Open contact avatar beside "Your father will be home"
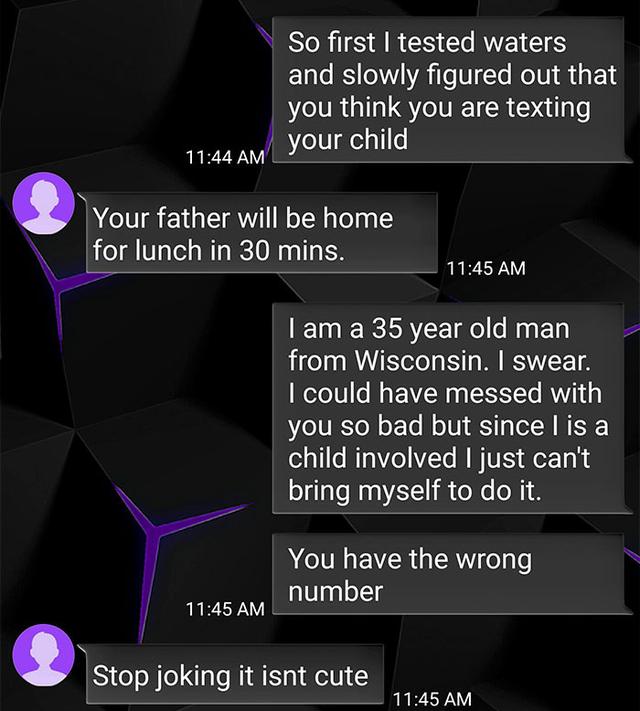Viewport: 640px width, 711px height. 45,204
